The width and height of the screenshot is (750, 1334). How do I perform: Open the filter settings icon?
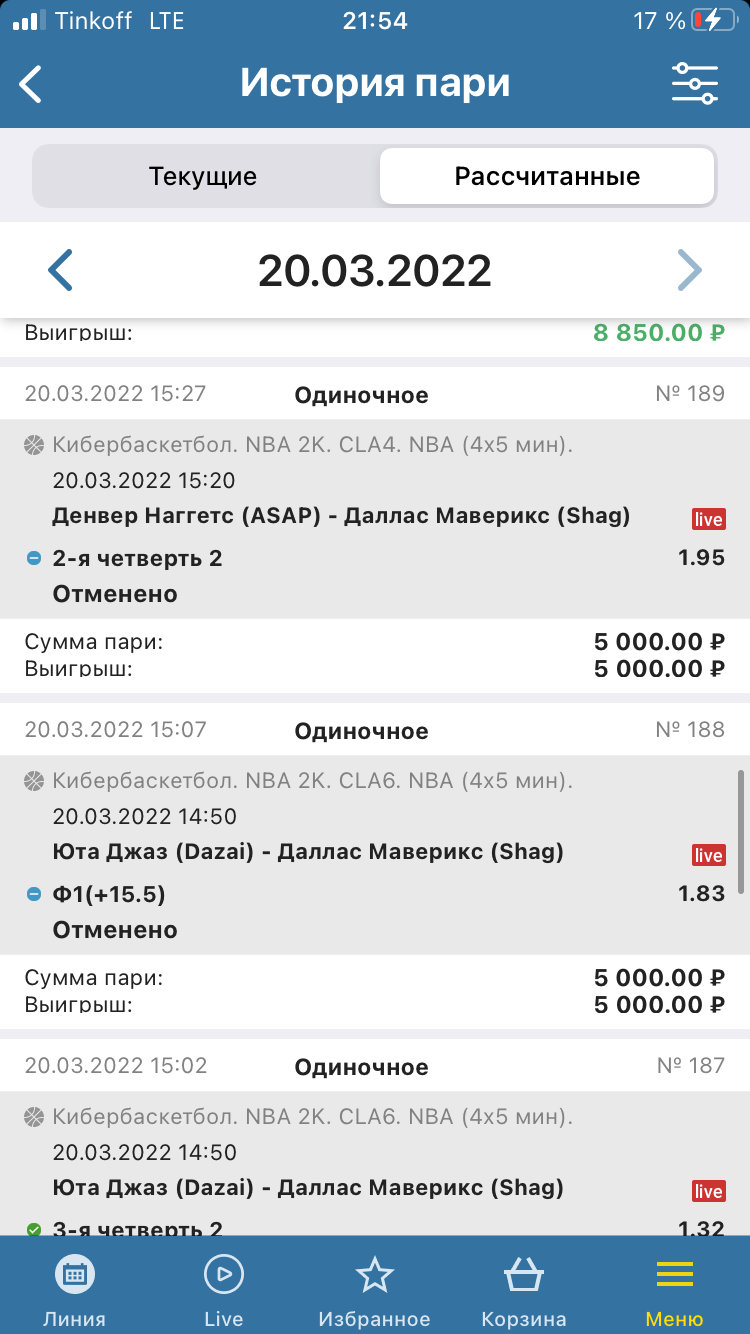[x=694, y=84]
